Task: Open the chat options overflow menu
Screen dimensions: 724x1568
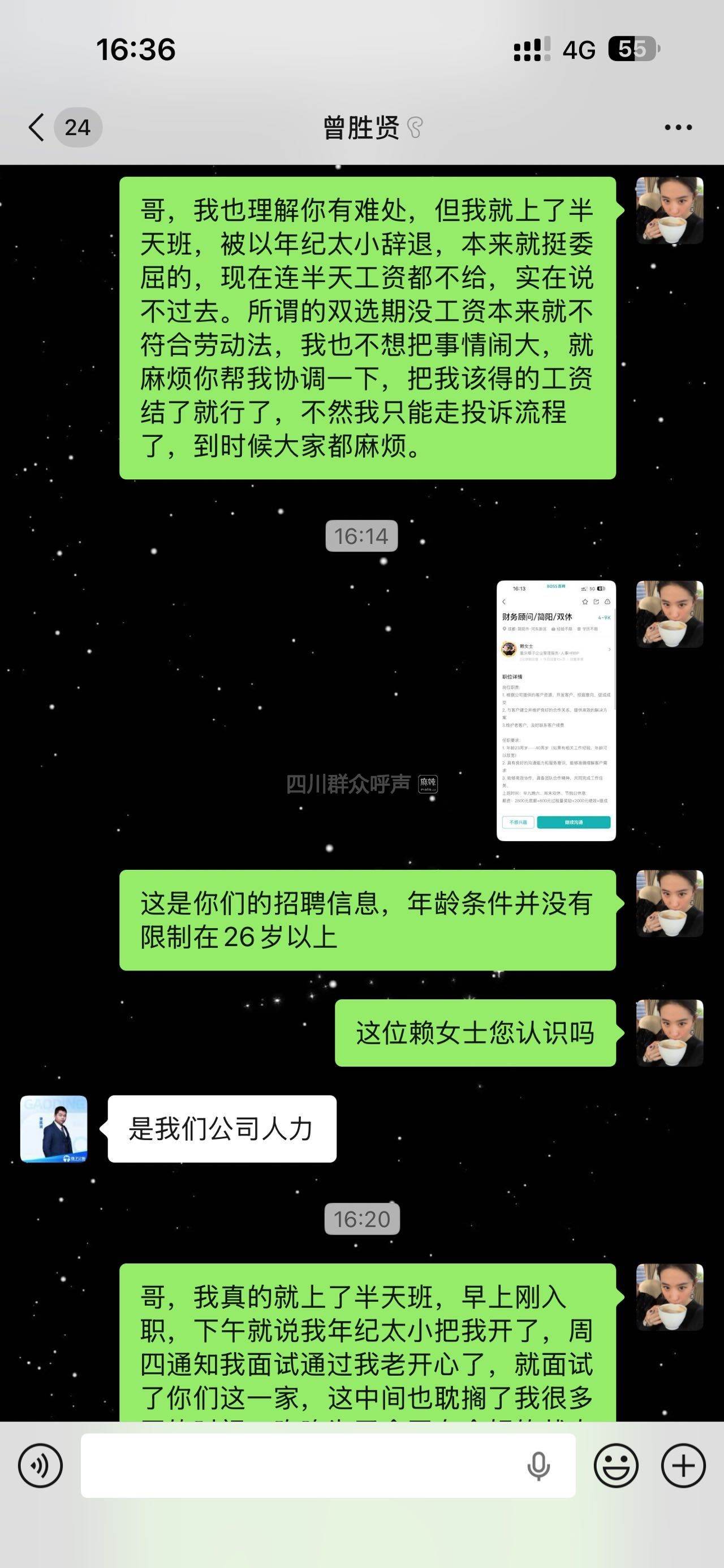Action: (678, 127)
